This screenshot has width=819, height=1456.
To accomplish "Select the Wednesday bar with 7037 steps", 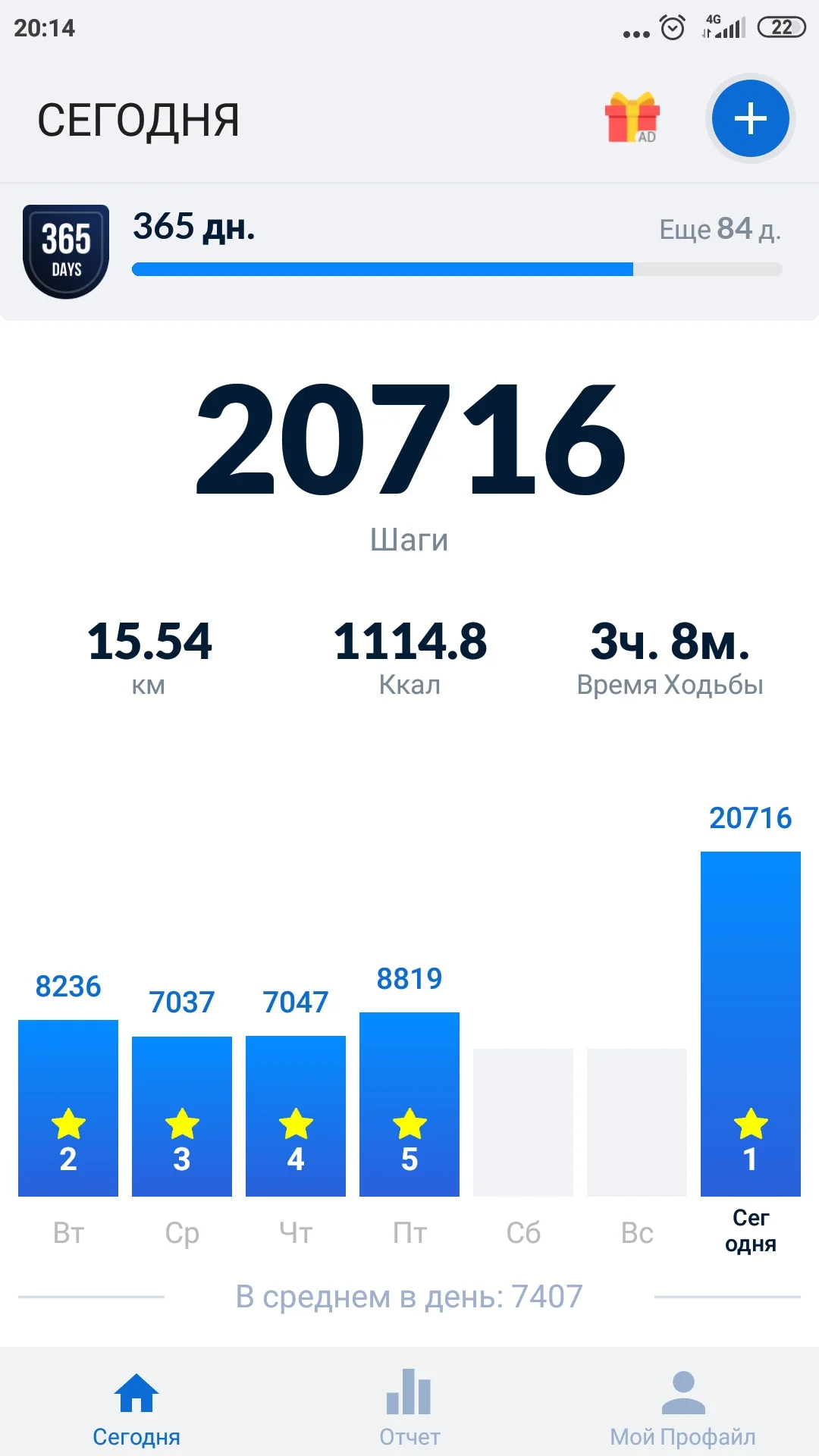I will 182,1116.
